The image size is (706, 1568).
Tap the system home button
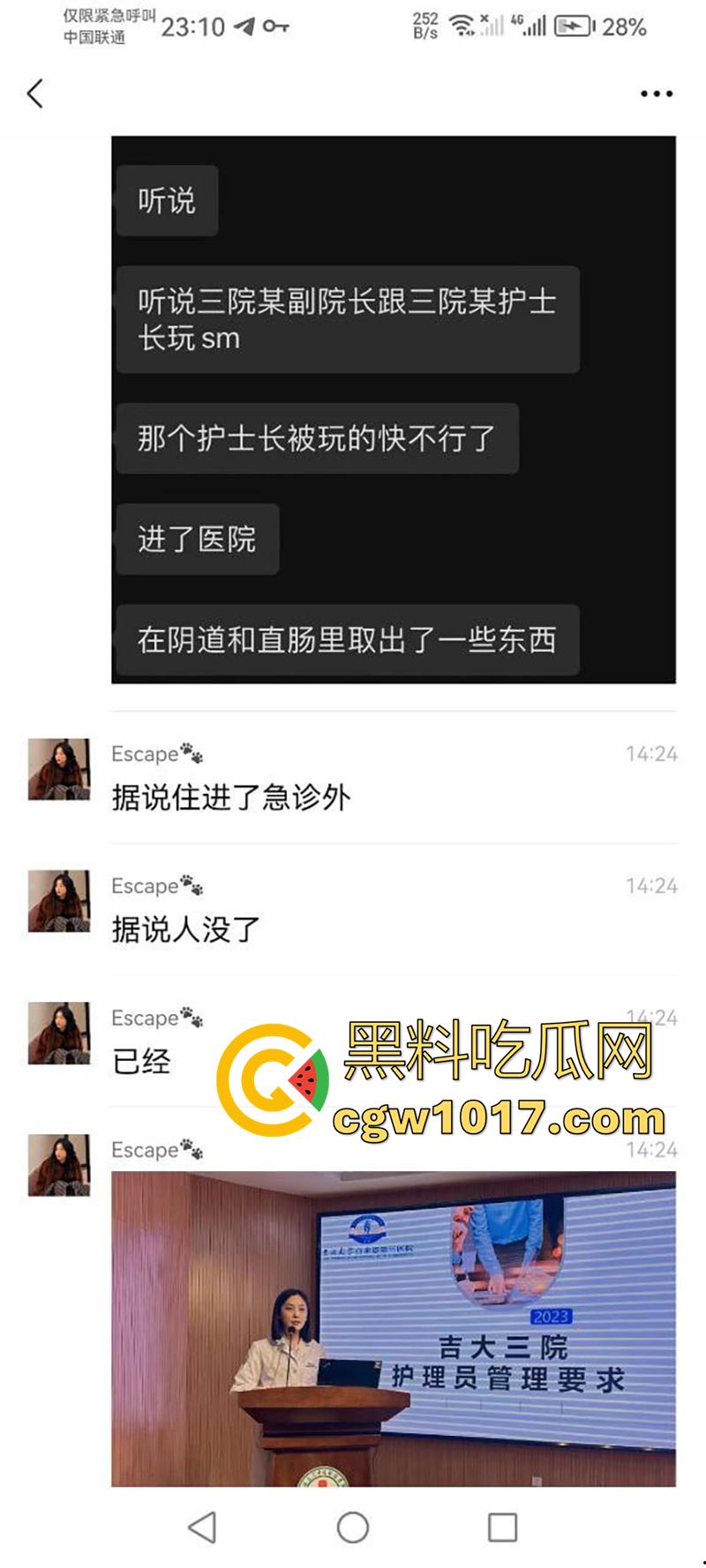[353, 1527]
